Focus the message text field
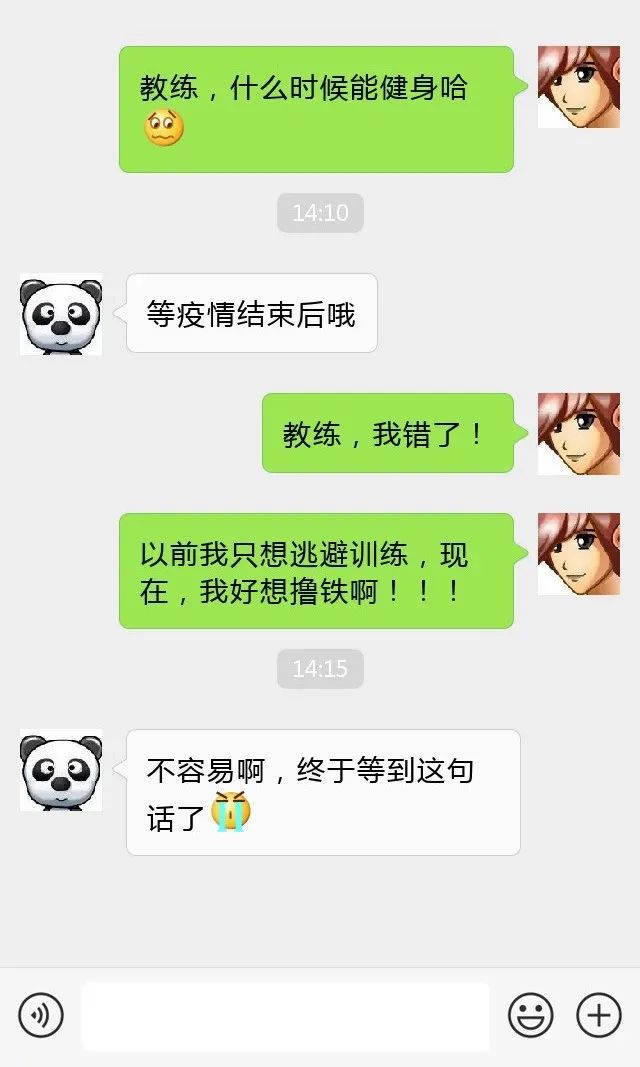This screenshot has height=1067, width=640. click(285, 1016)
